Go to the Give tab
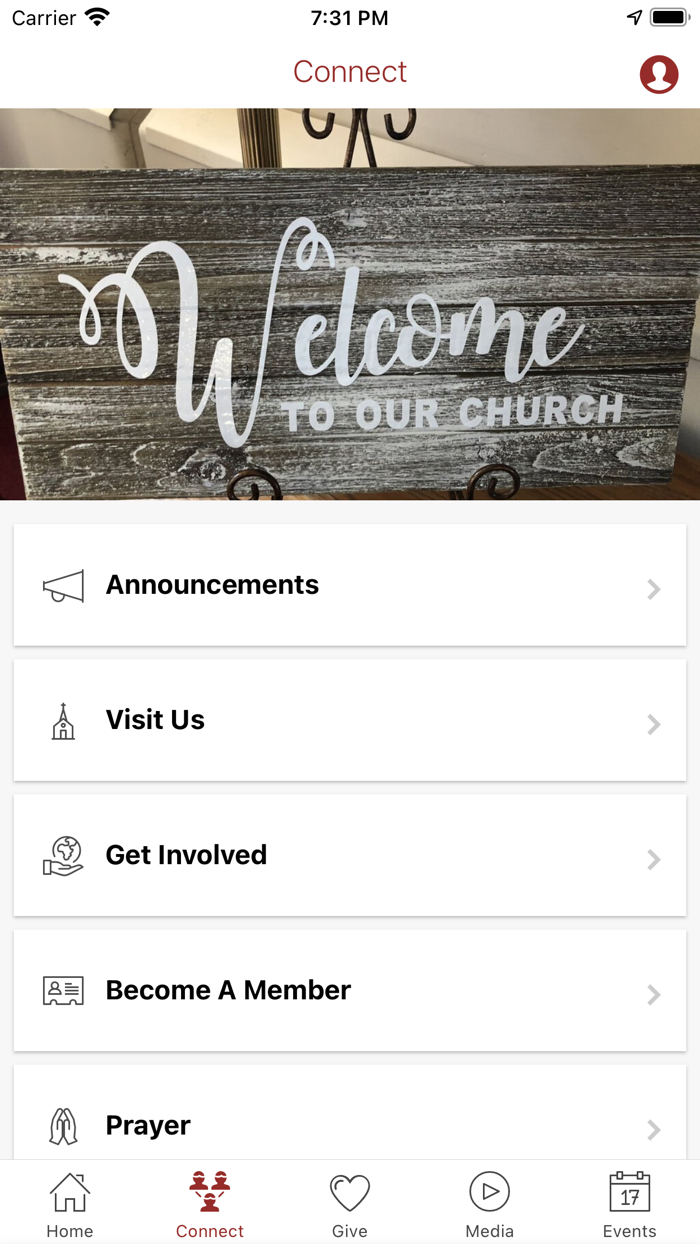 point(350,1204)
